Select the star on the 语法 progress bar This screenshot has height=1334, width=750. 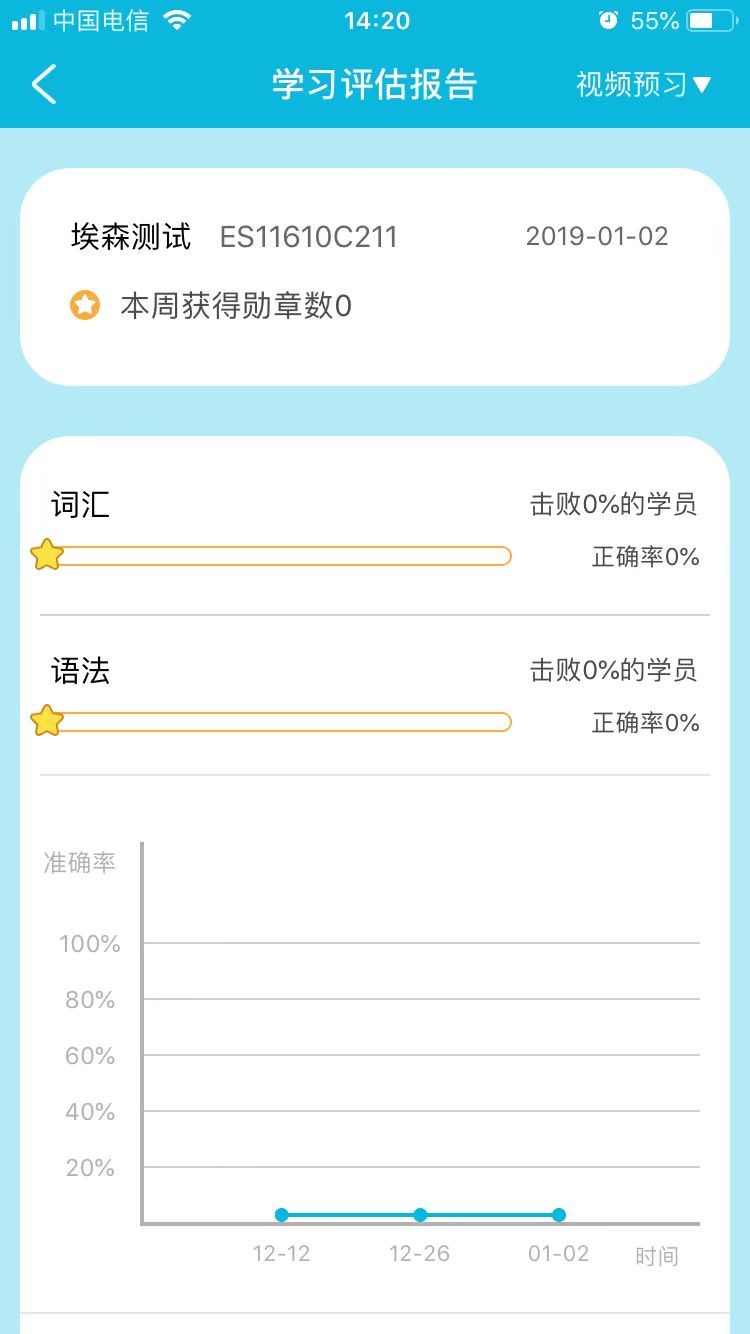(x=46, y=721)
